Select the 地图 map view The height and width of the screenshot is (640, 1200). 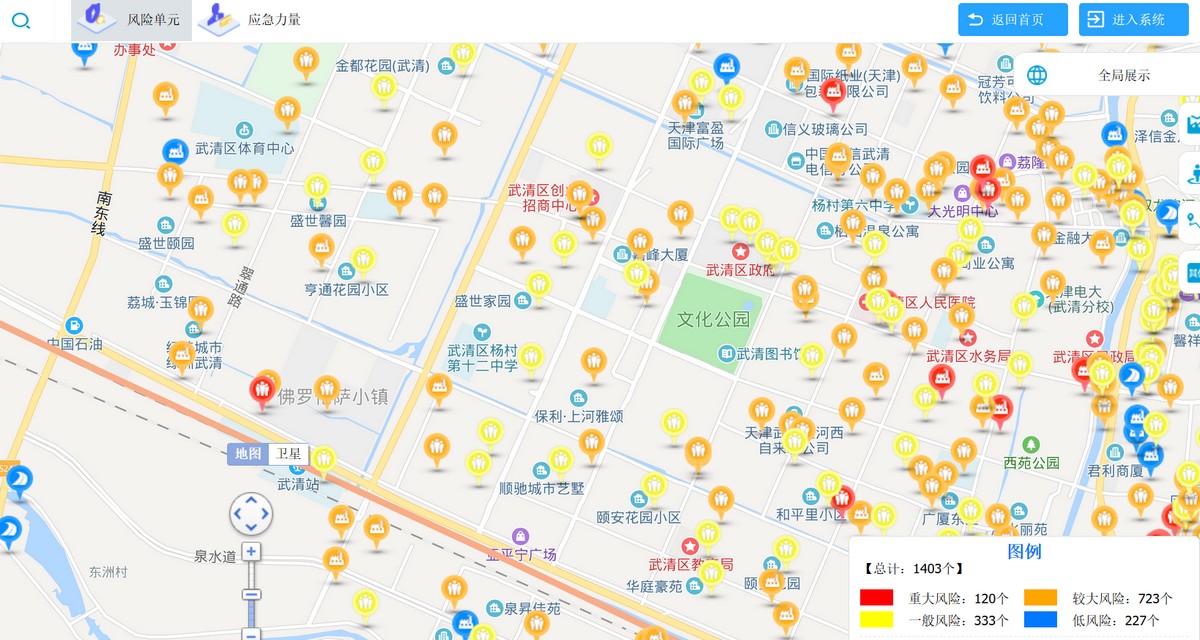coord(248,453)
